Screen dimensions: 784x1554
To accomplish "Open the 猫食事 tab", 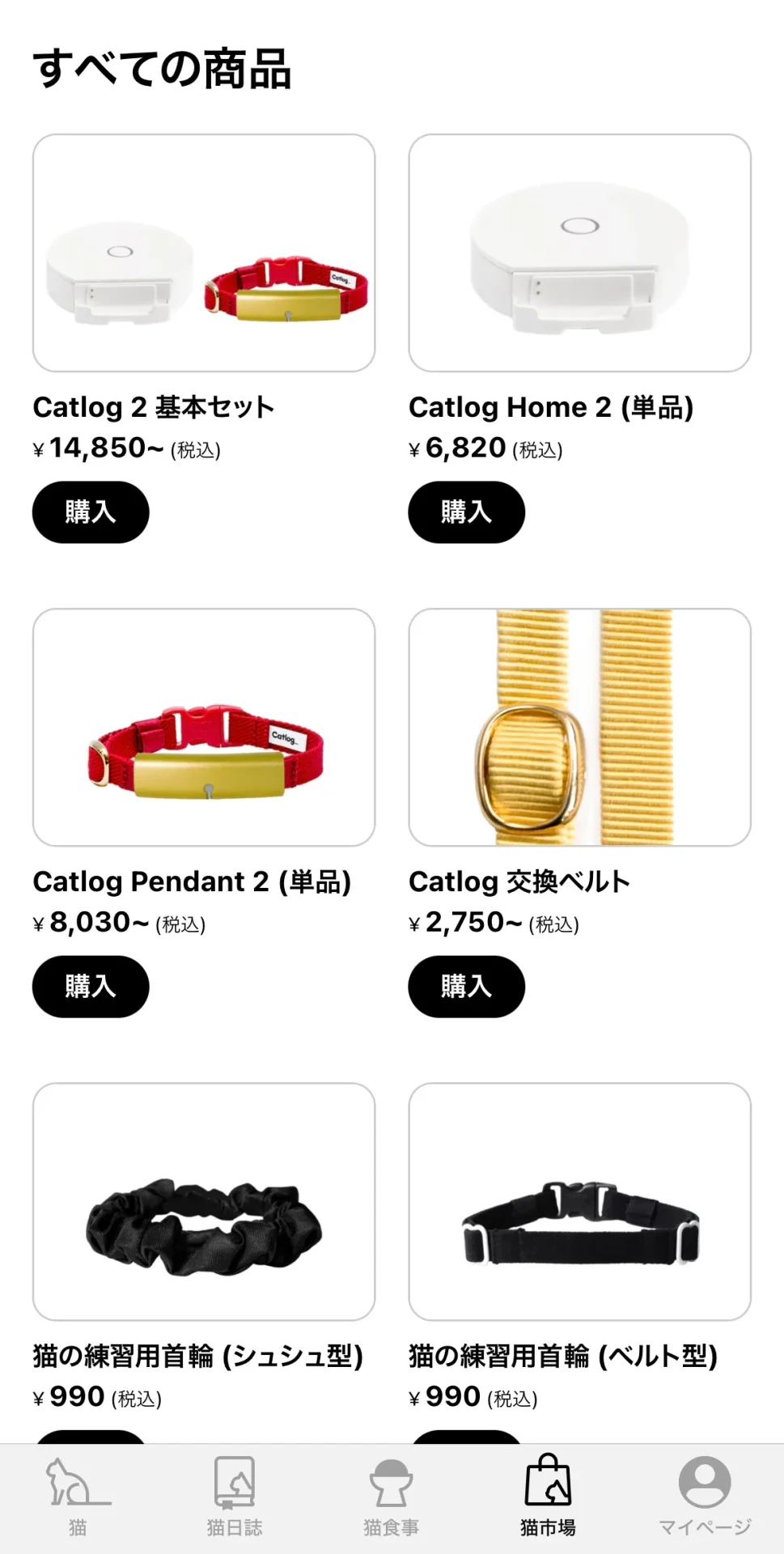I will coord(391,1497).
